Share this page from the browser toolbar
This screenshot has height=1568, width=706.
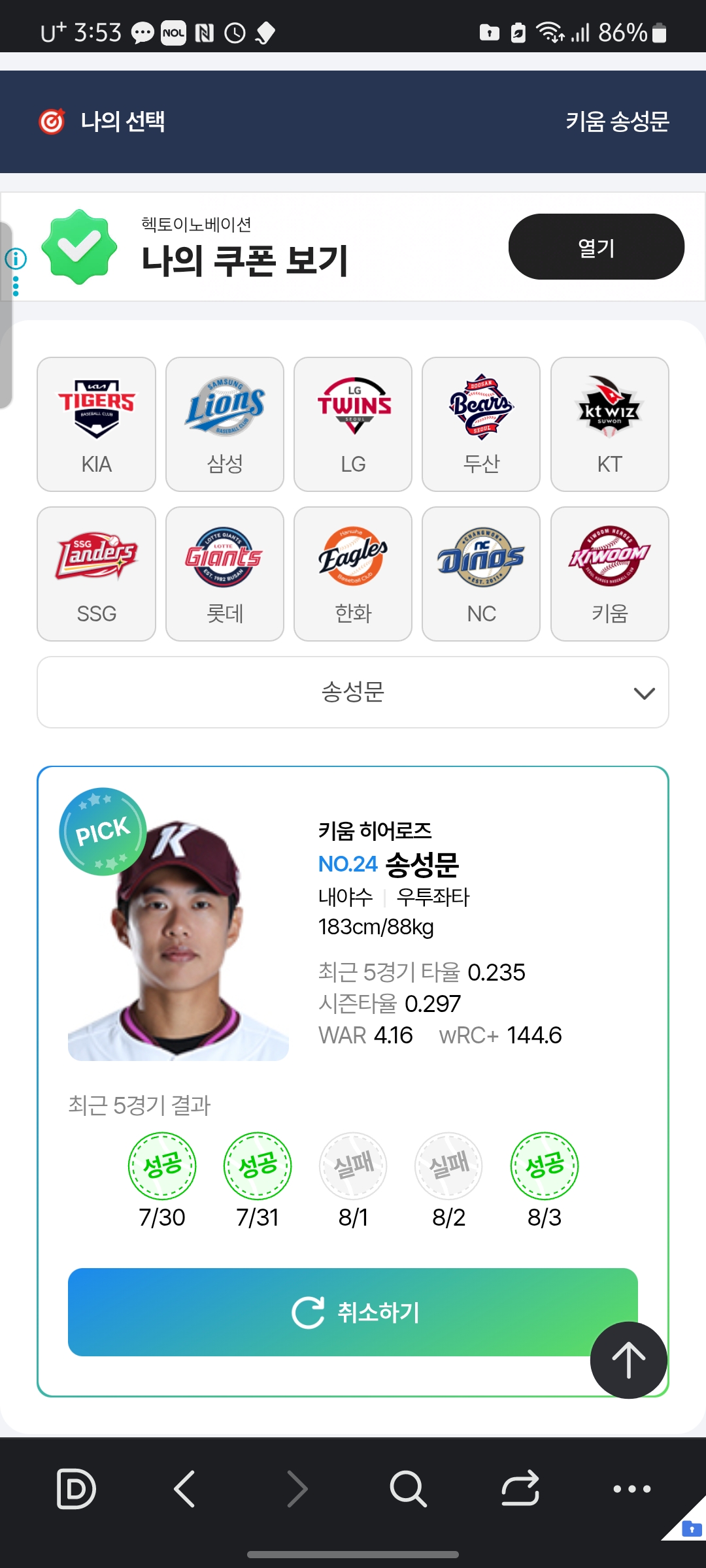click(520, 1489)
